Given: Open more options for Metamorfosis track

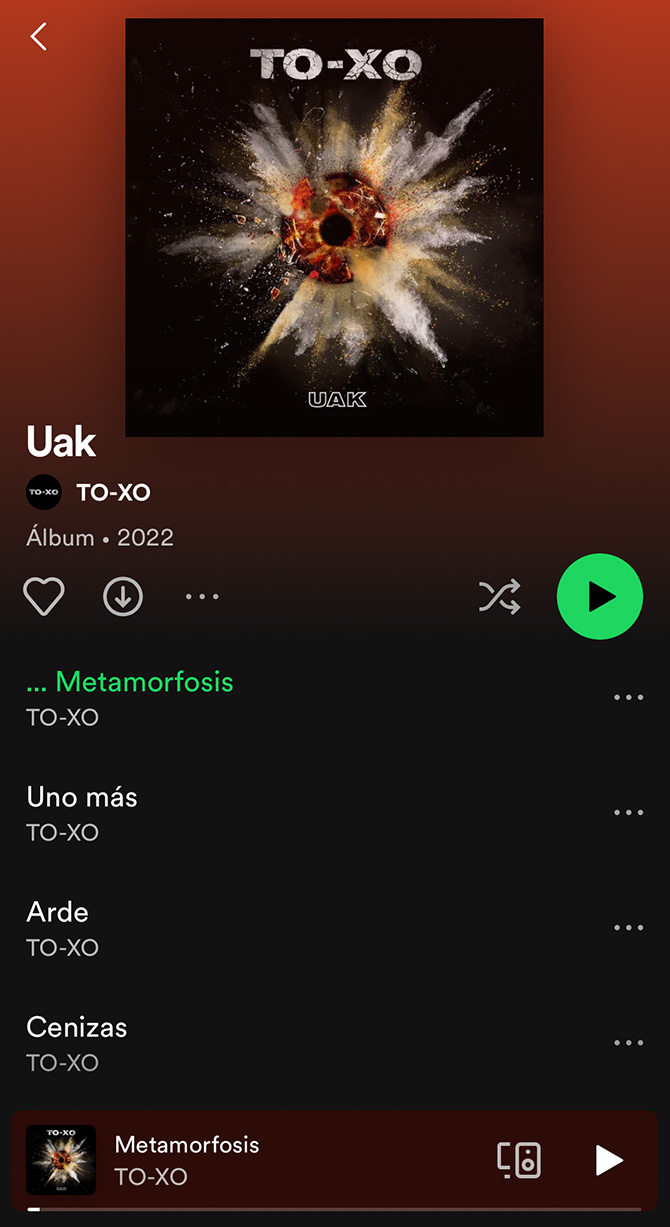Looking at the screenshot, I should tap(628, 698).
